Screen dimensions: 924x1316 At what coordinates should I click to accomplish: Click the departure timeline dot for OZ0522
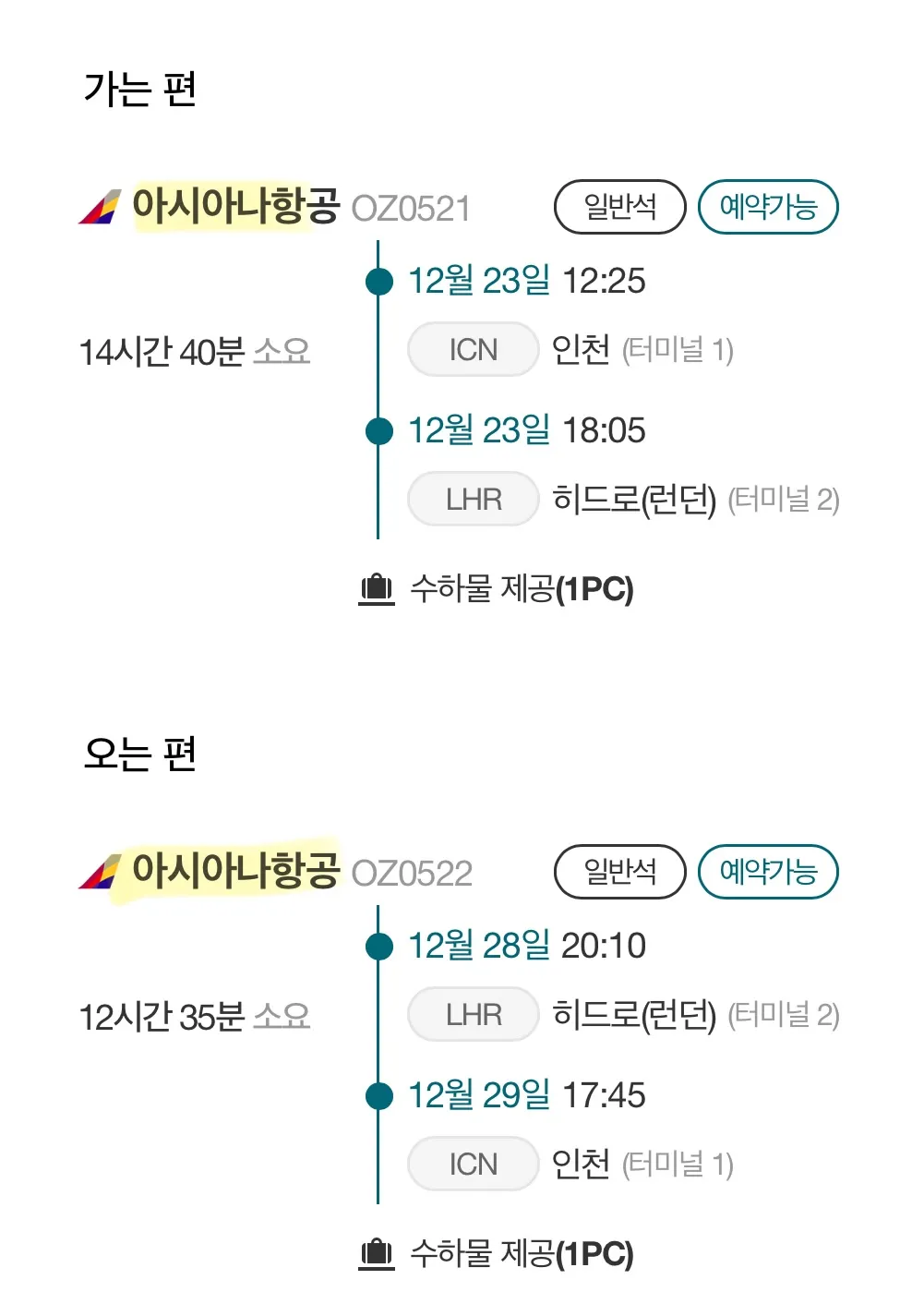click(x=378, y=946)
